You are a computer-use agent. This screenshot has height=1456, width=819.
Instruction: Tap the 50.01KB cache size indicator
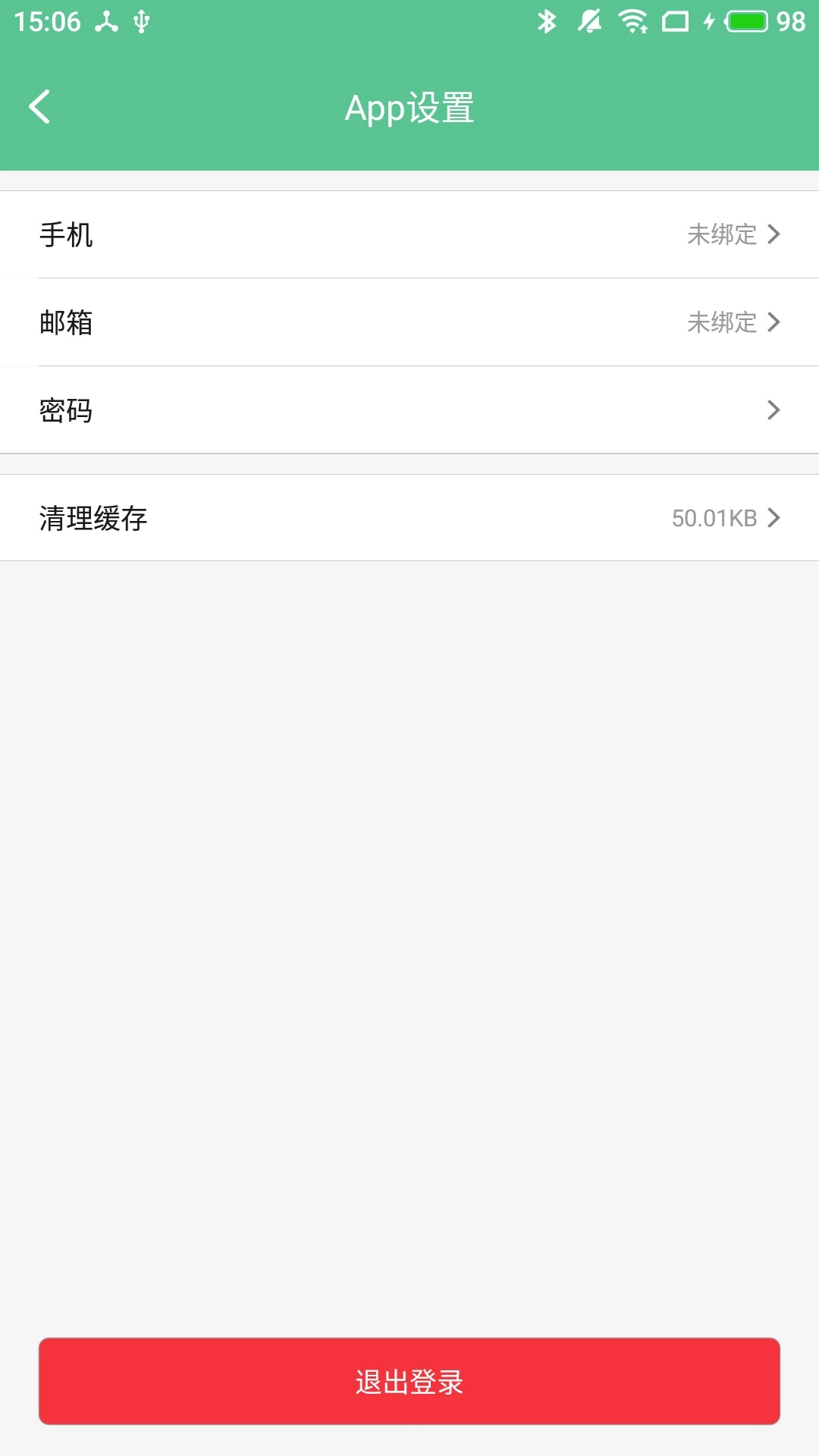point(715,518)
